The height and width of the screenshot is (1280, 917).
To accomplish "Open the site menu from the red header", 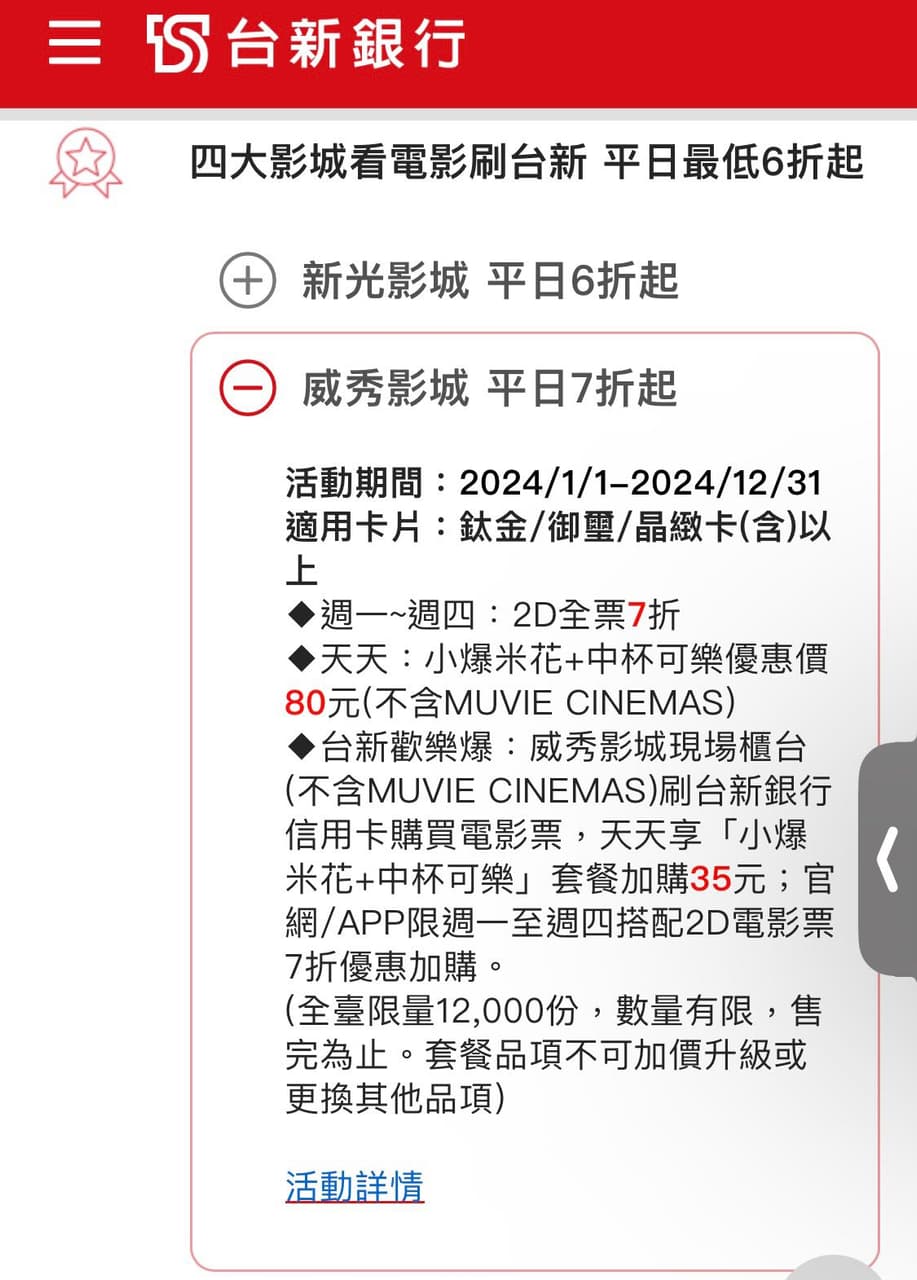I will tap(74, 45).
